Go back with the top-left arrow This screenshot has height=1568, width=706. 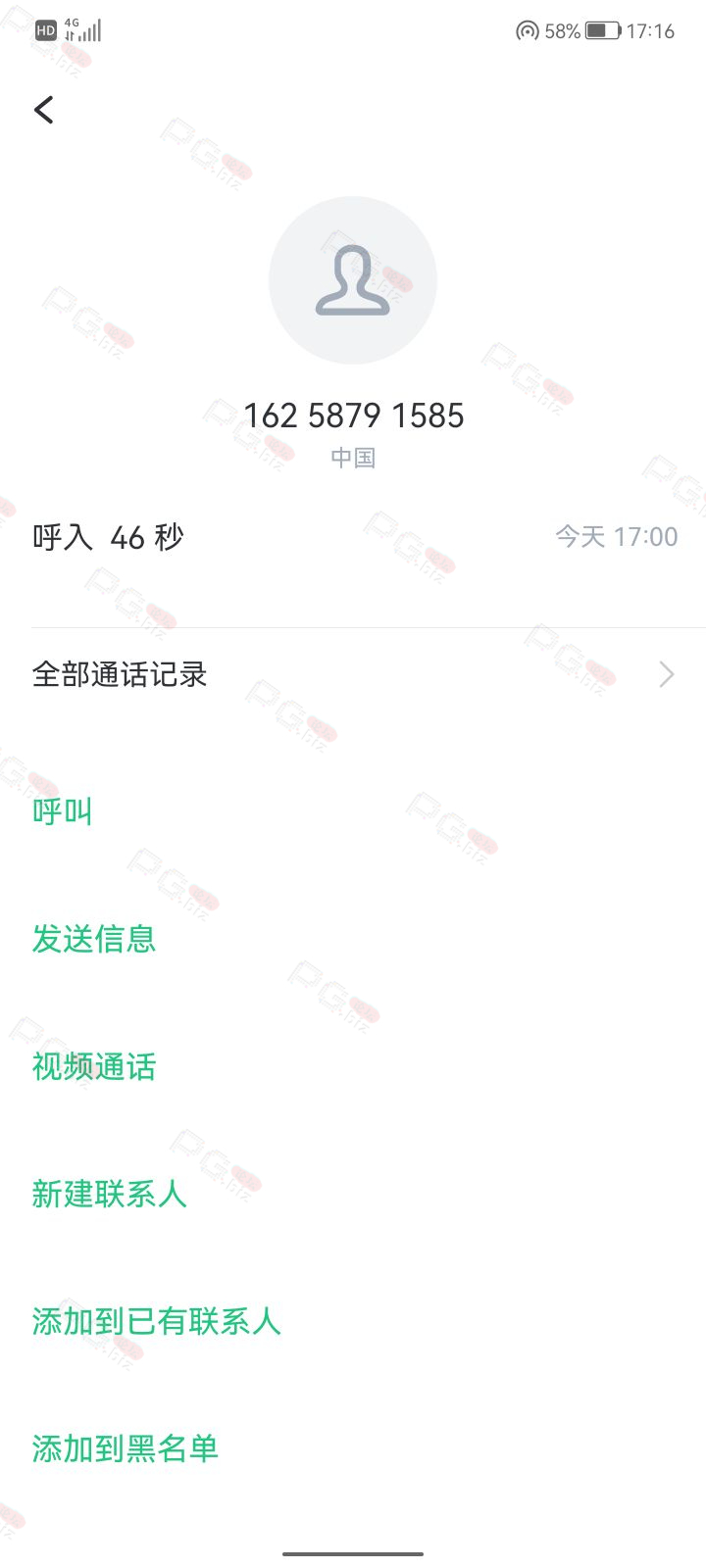click(44, 110)
